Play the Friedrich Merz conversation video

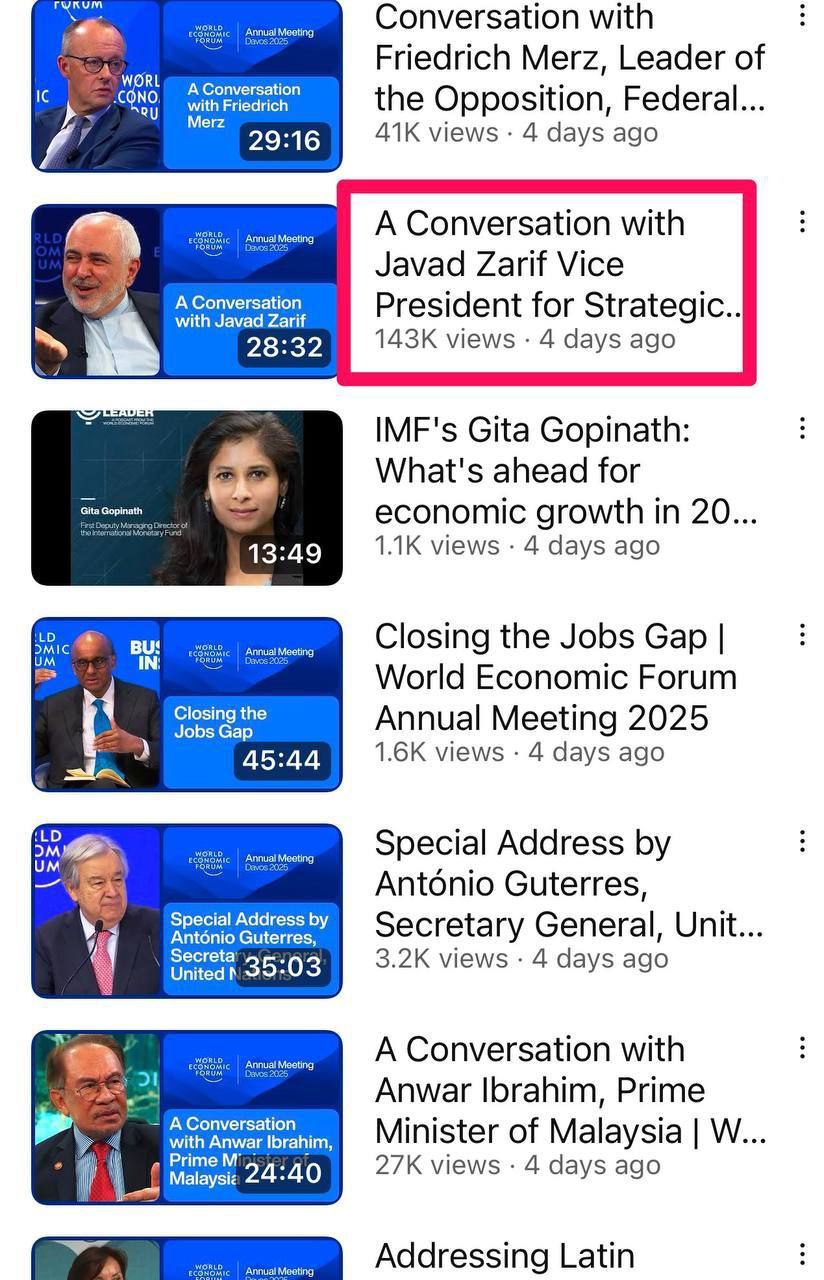187,87
